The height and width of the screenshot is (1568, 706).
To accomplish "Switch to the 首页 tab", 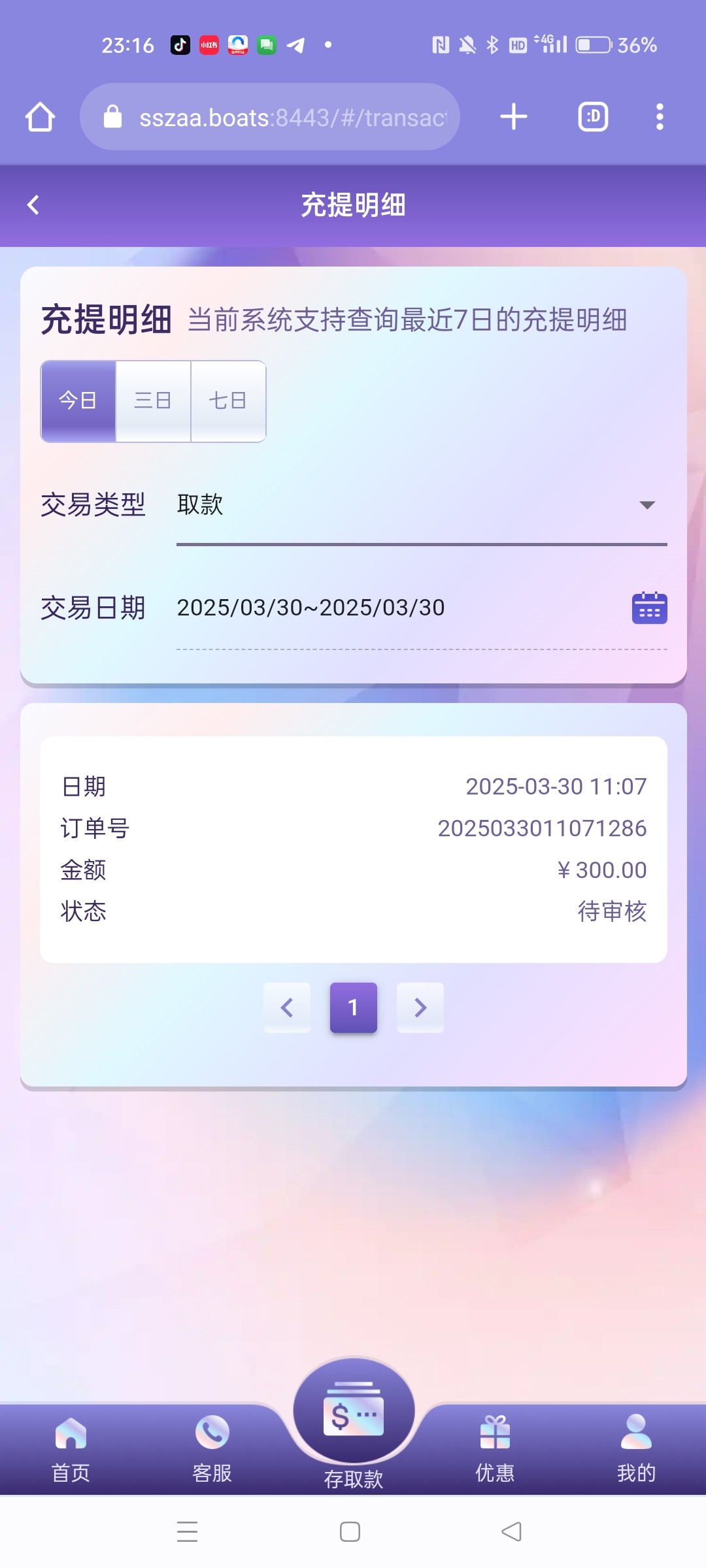I will point(71,1447).
